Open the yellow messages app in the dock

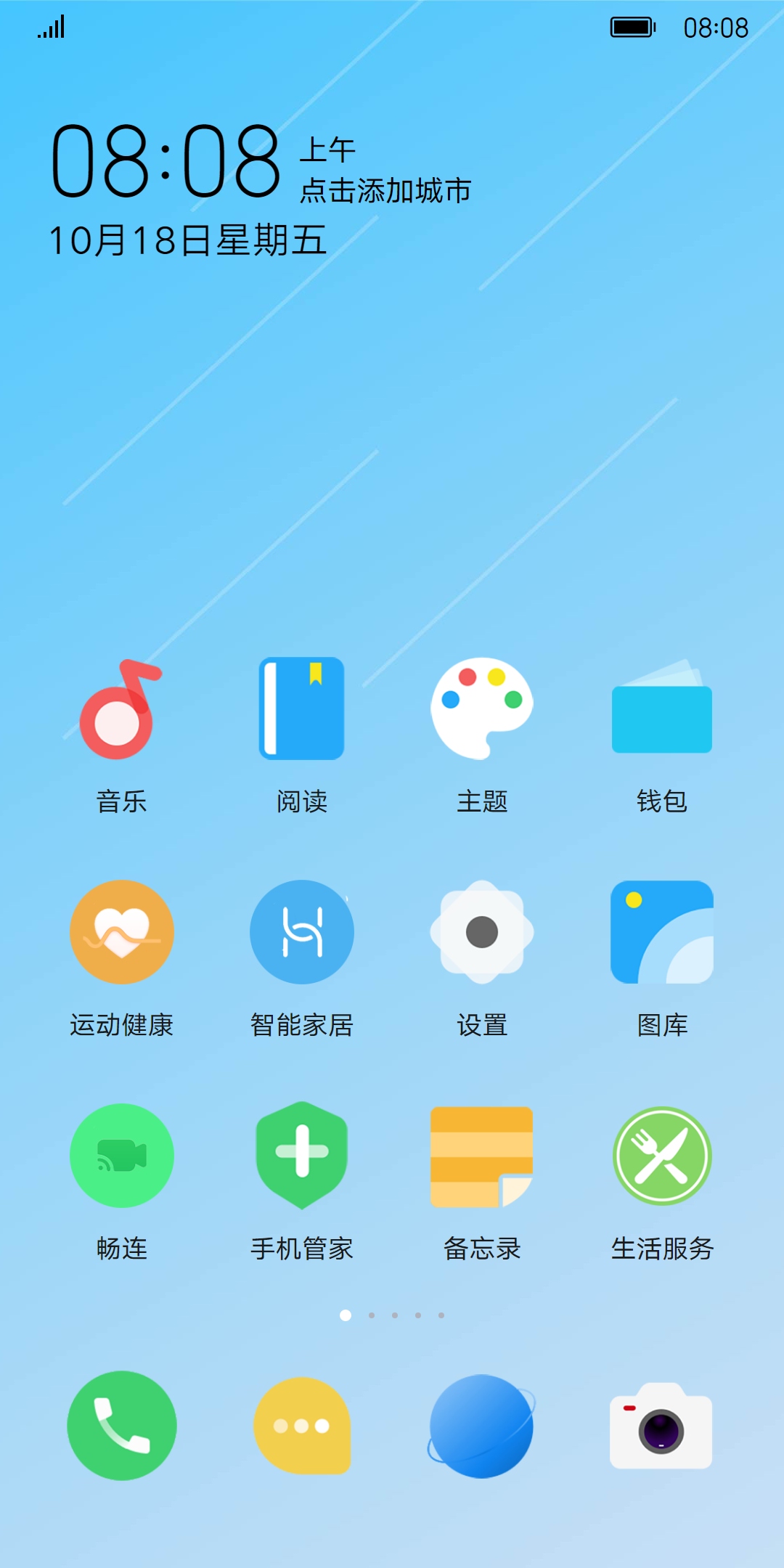(301, 1426)
